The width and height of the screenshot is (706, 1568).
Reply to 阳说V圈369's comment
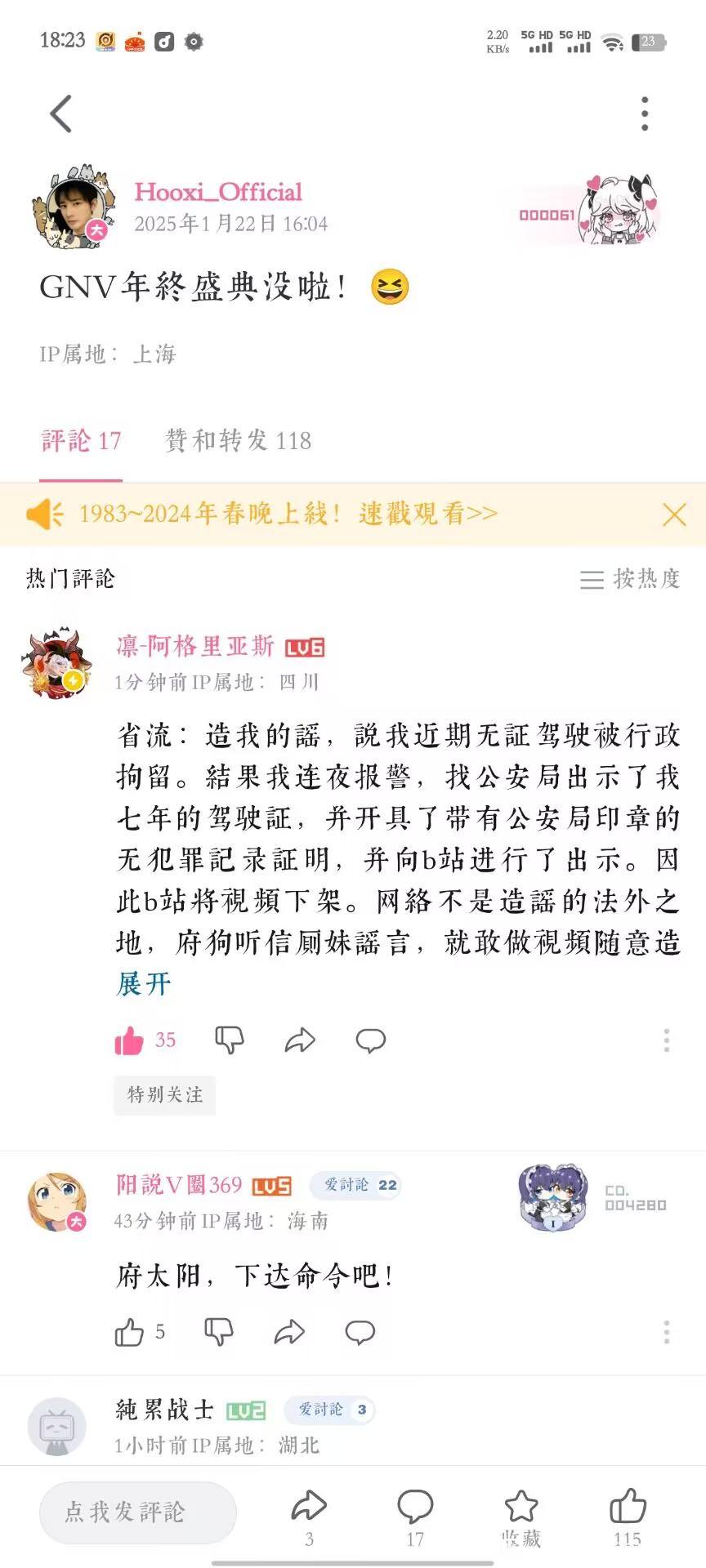(360, 1333)
